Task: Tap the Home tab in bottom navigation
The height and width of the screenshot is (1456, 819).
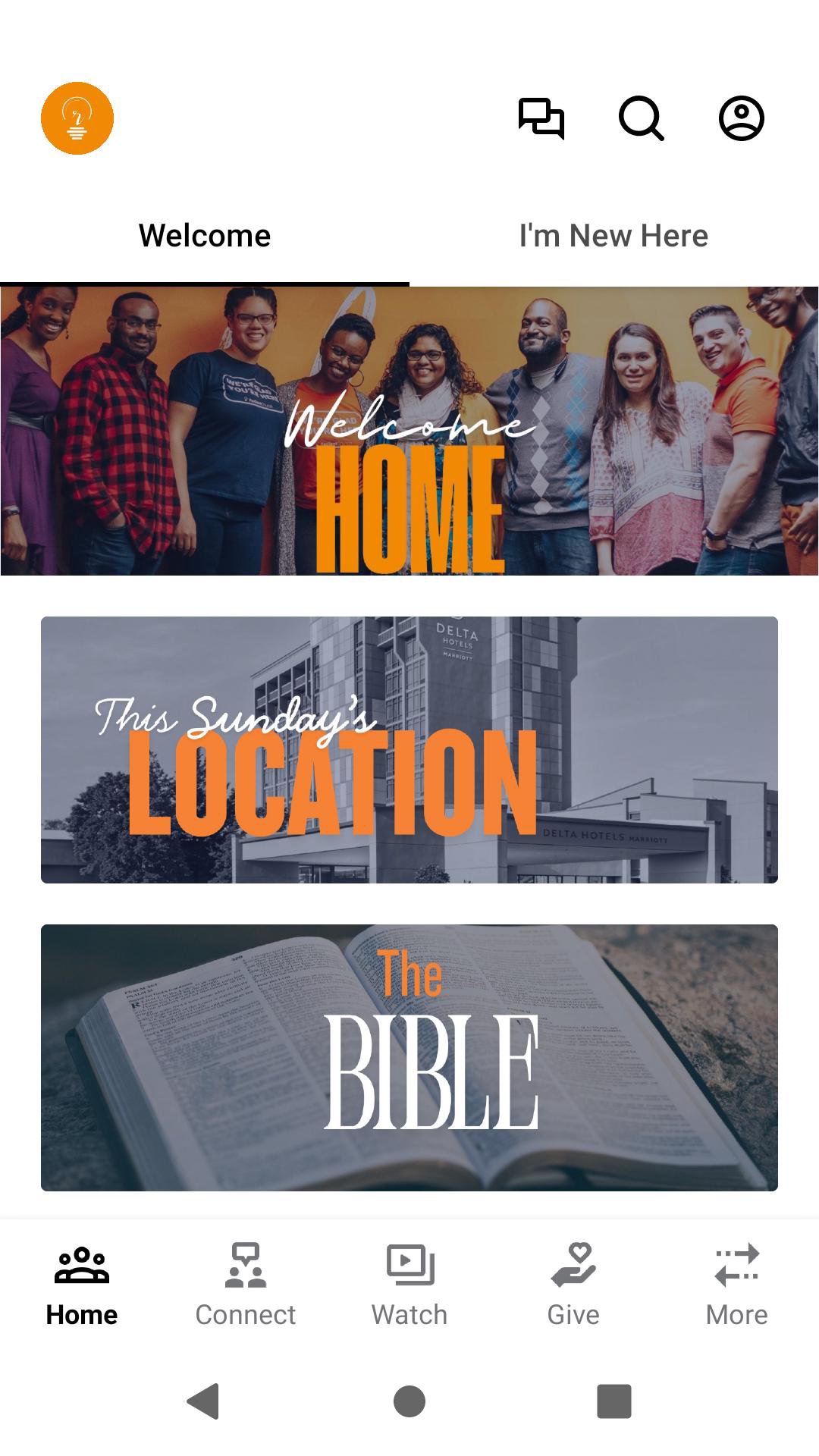Action: click(x=82, y=1285)
